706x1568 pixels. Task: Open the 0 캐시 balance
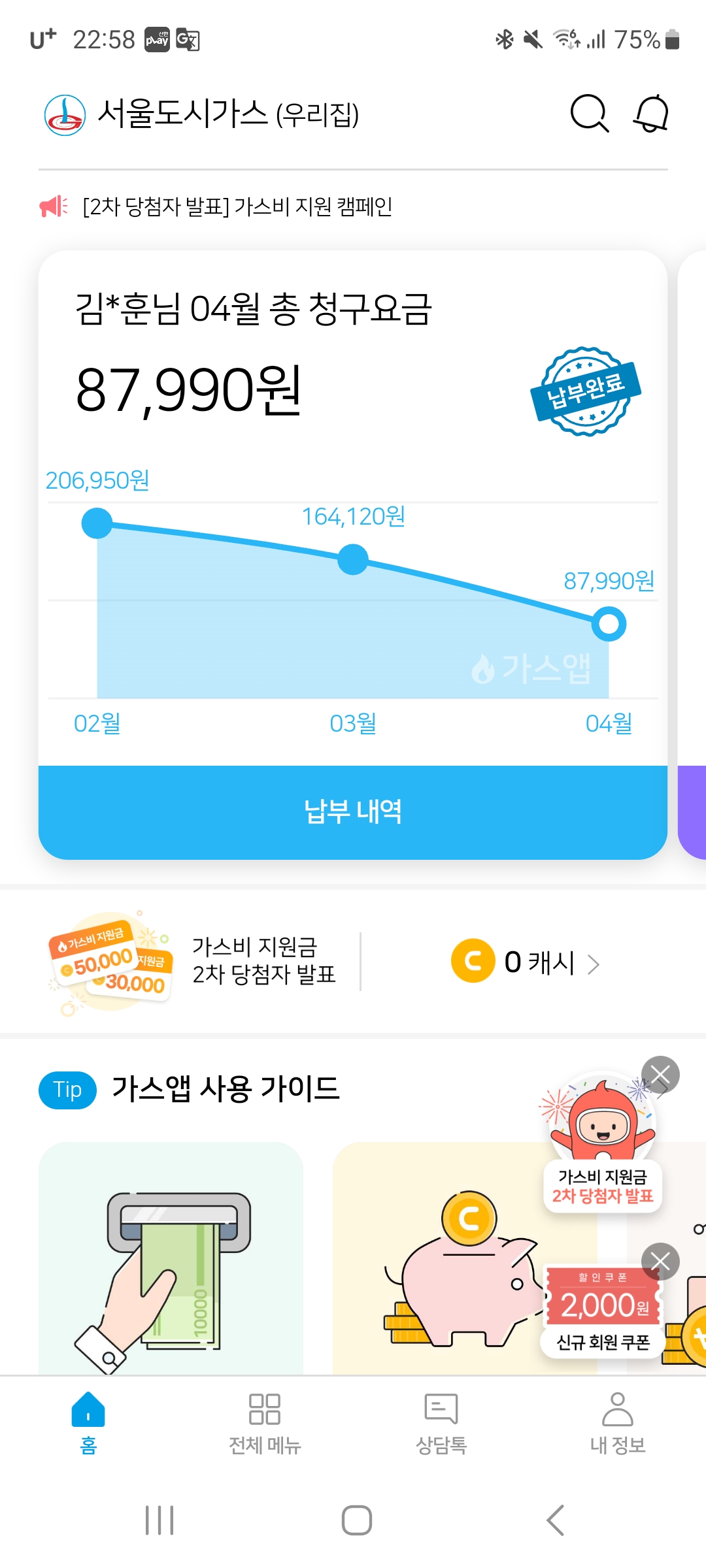(526, 962)
